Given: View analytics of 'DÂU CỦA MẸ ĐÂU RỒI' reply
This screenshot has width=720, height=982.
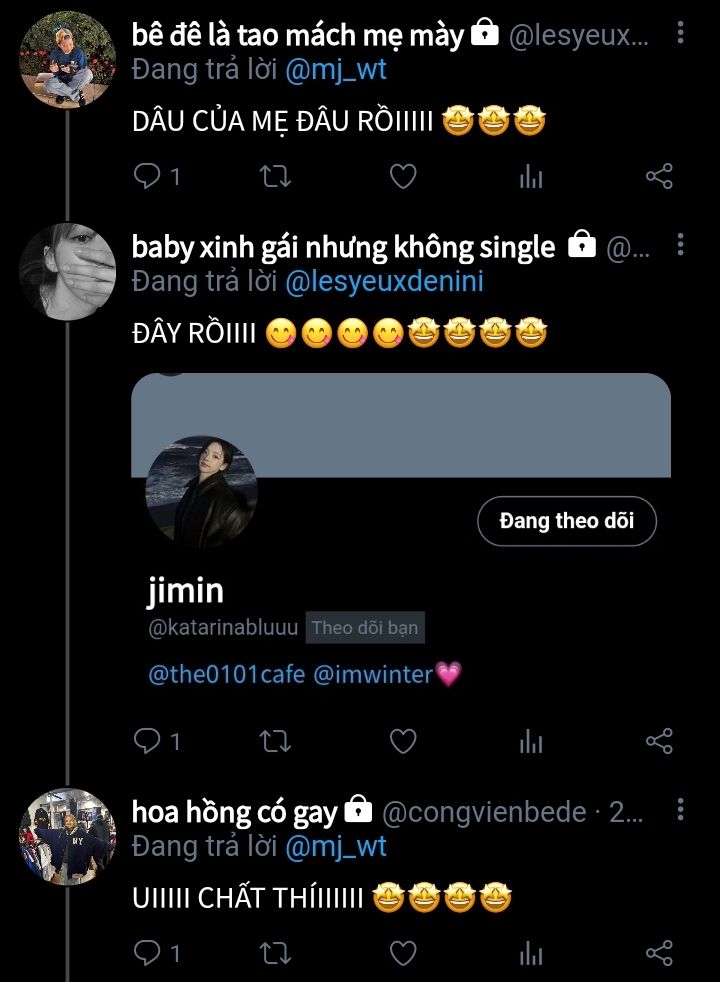Looking at the screenshot, I should tap(531, 177).
